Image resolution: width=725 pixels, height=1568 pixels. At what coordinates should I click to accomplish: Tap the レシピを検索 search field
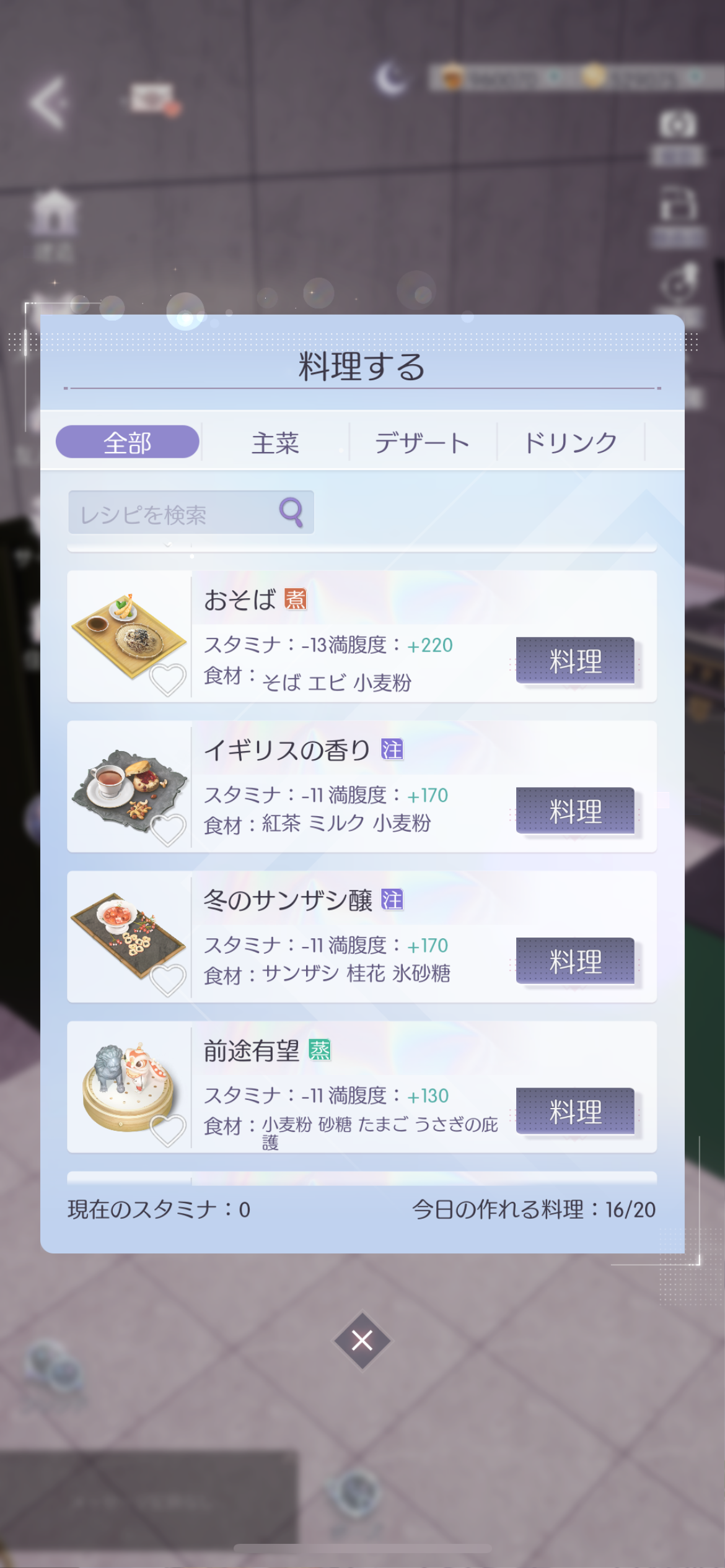tap(191, 513)
